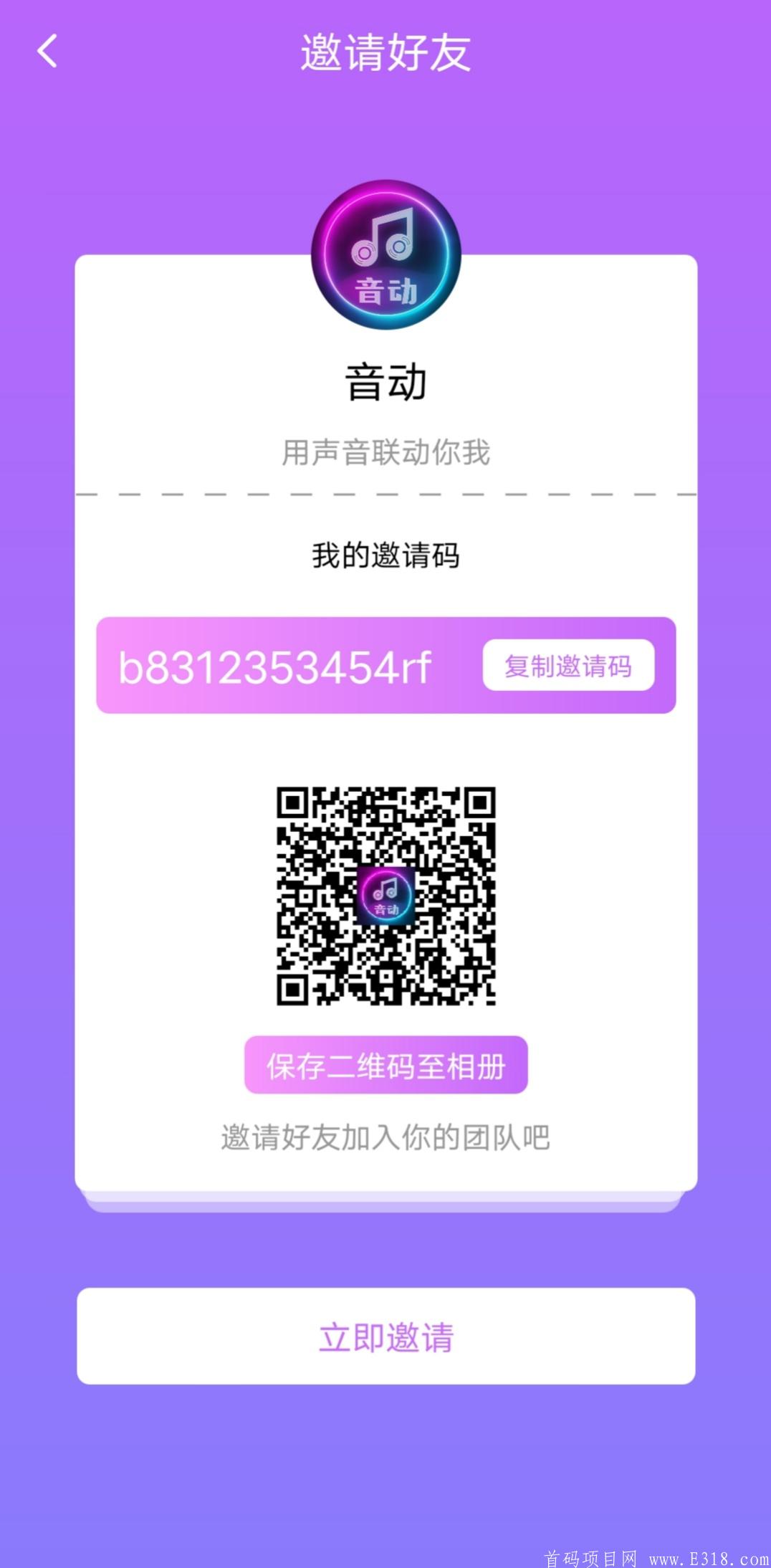This screenshot has width=771, height=1568.
Task: Select the tagline 用声音联动你我
Action: click(x=385, y=450)
